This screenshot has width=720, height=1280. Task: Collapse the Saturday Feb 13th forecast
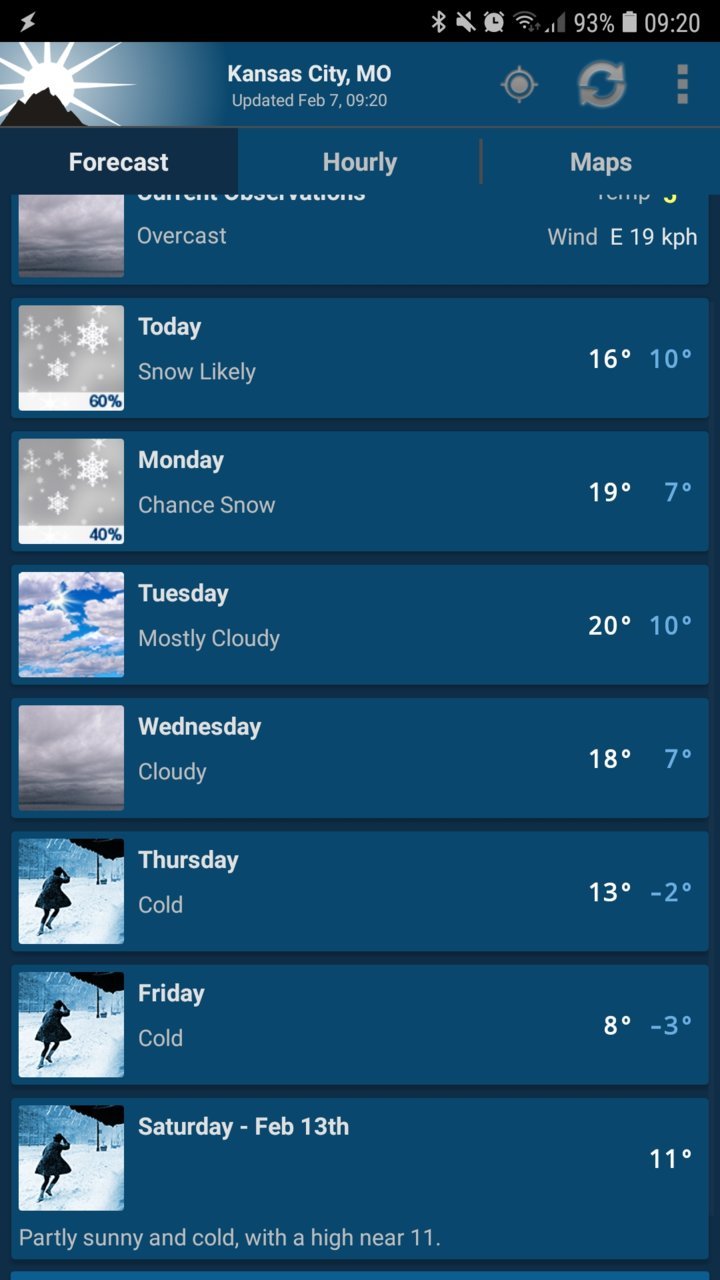click(360, 1178)
